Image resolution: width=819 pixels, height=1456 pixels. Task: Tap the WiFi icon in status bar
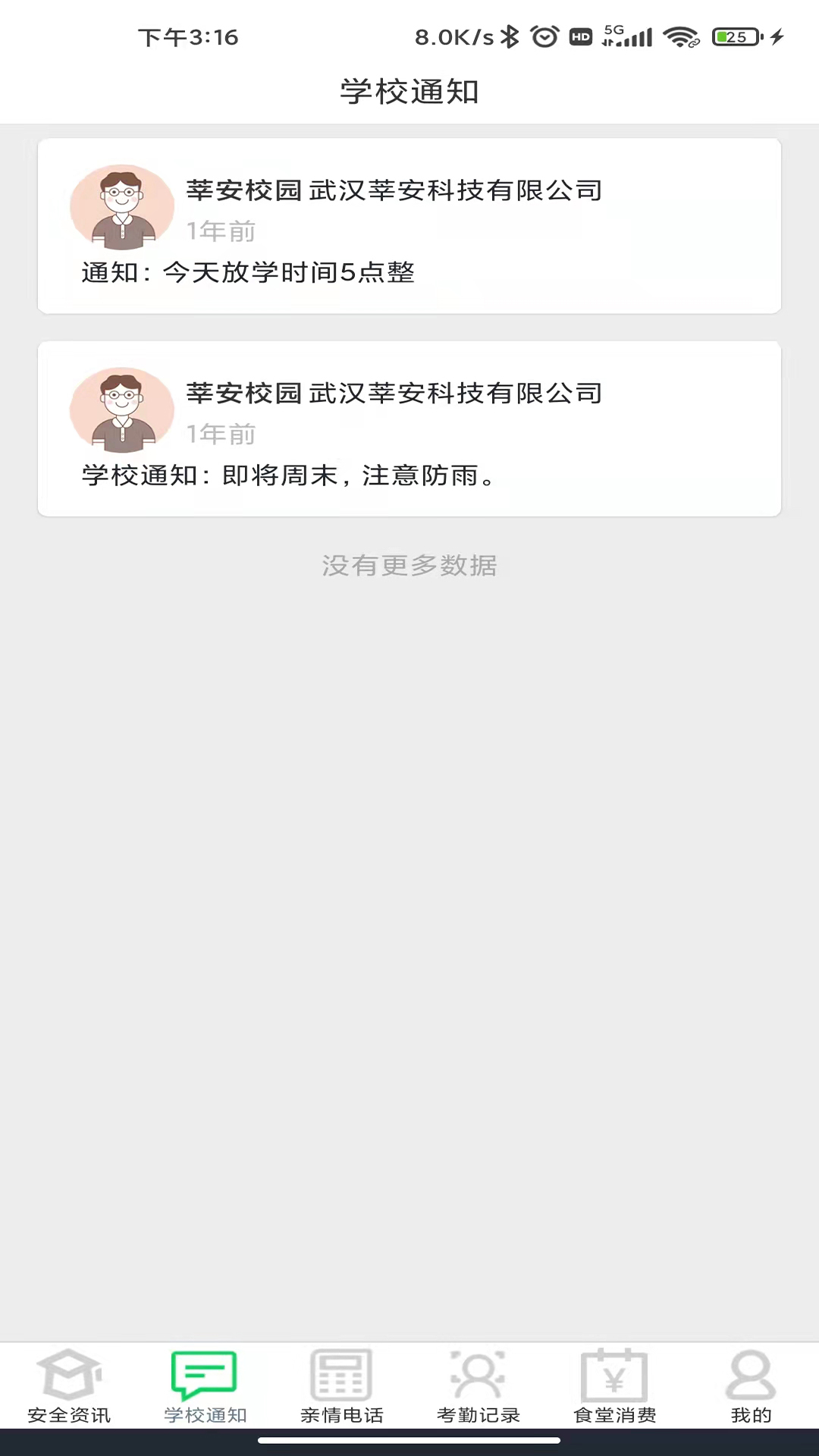pos(683,36)
